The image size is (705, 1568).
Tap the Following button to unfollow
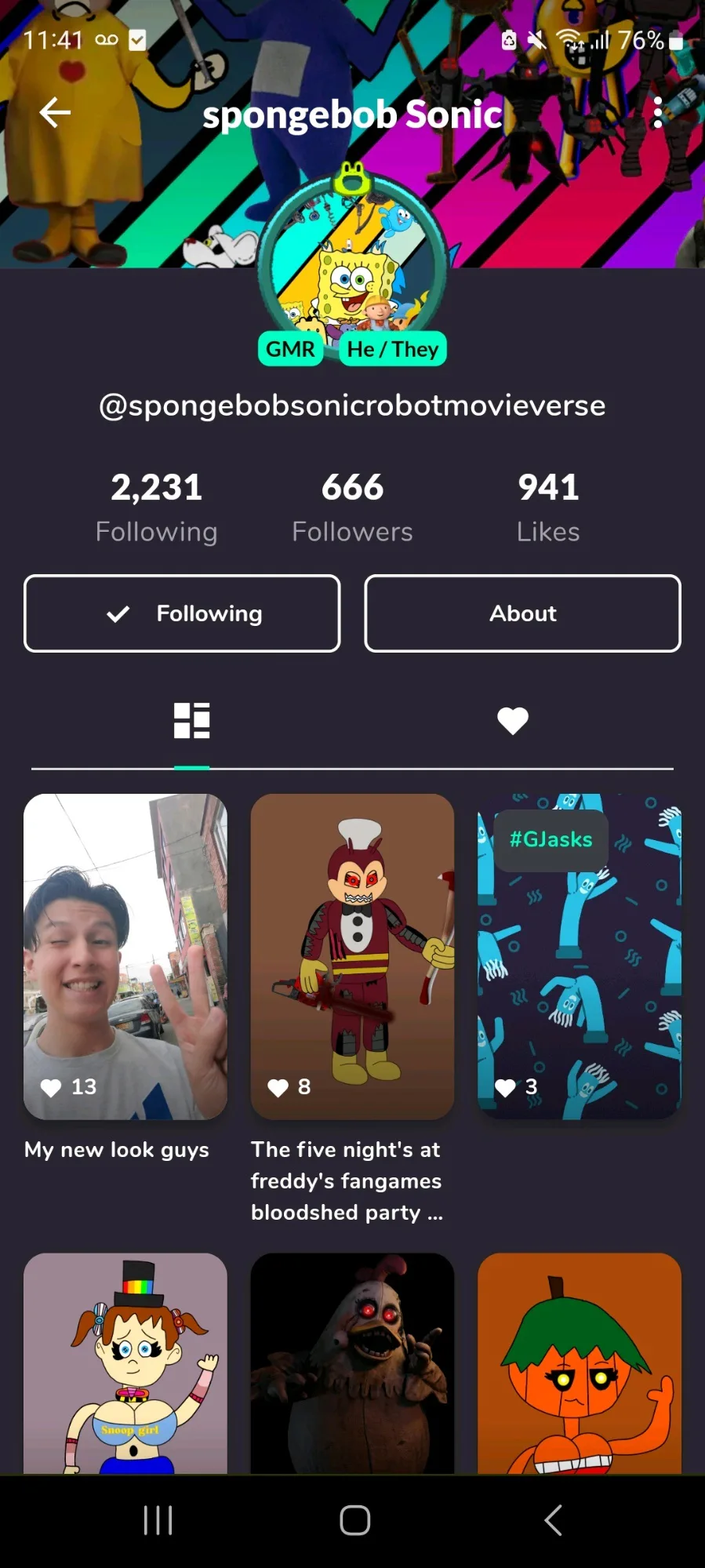(x=182, y=613)
